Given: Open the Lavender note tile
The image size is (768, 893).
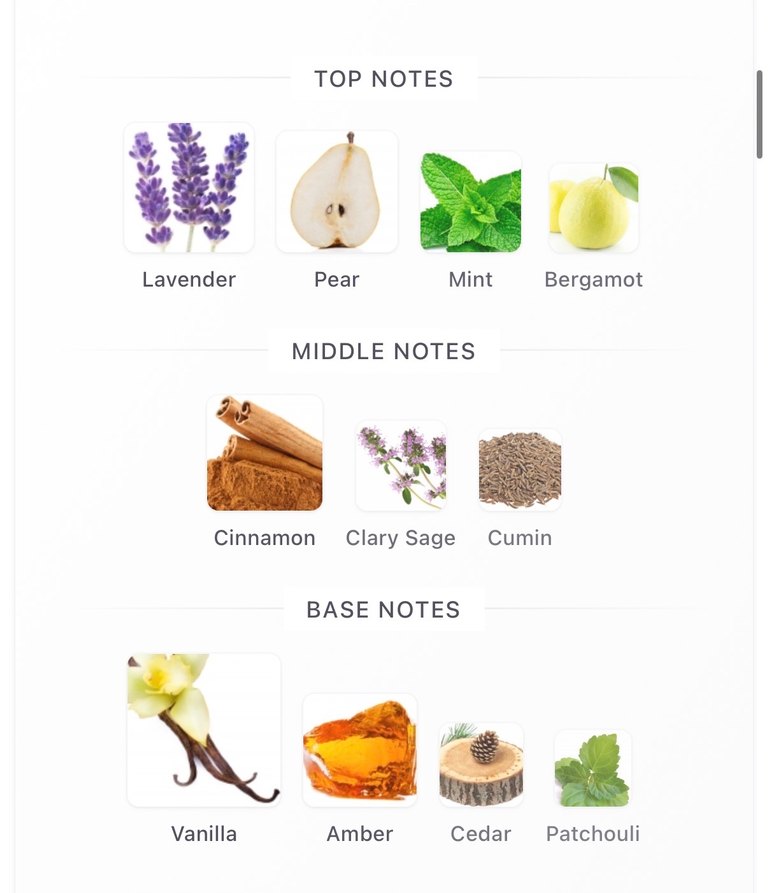Looking at the screenshot, I should 189,188.
